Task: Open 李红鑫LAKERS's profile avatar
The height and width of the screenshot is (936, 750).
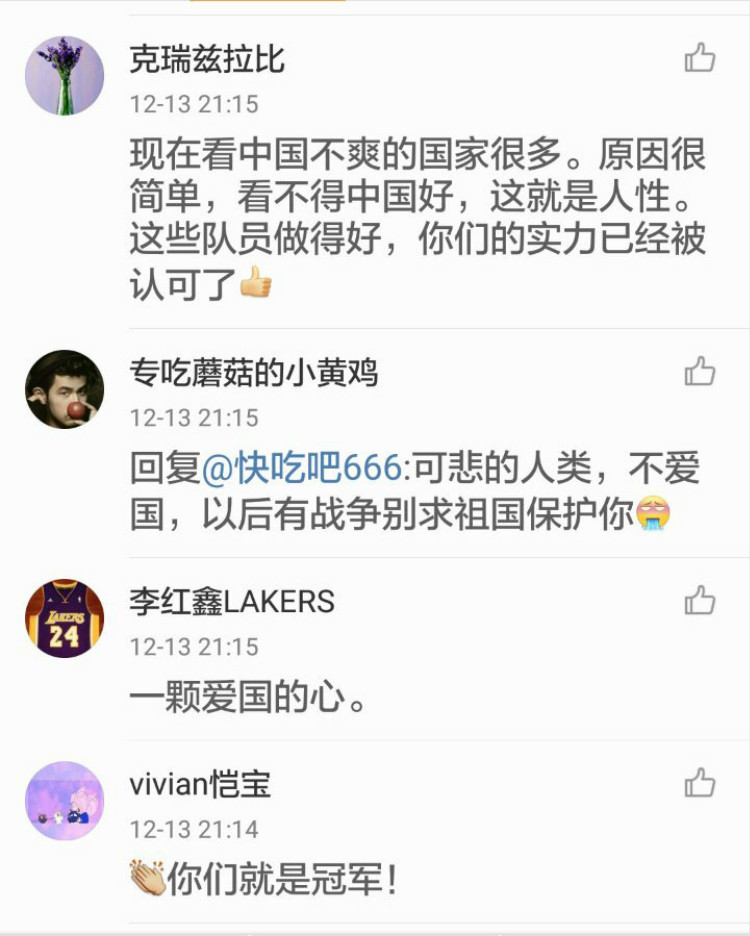Action: pyautogui.click(x=64, y=618)
